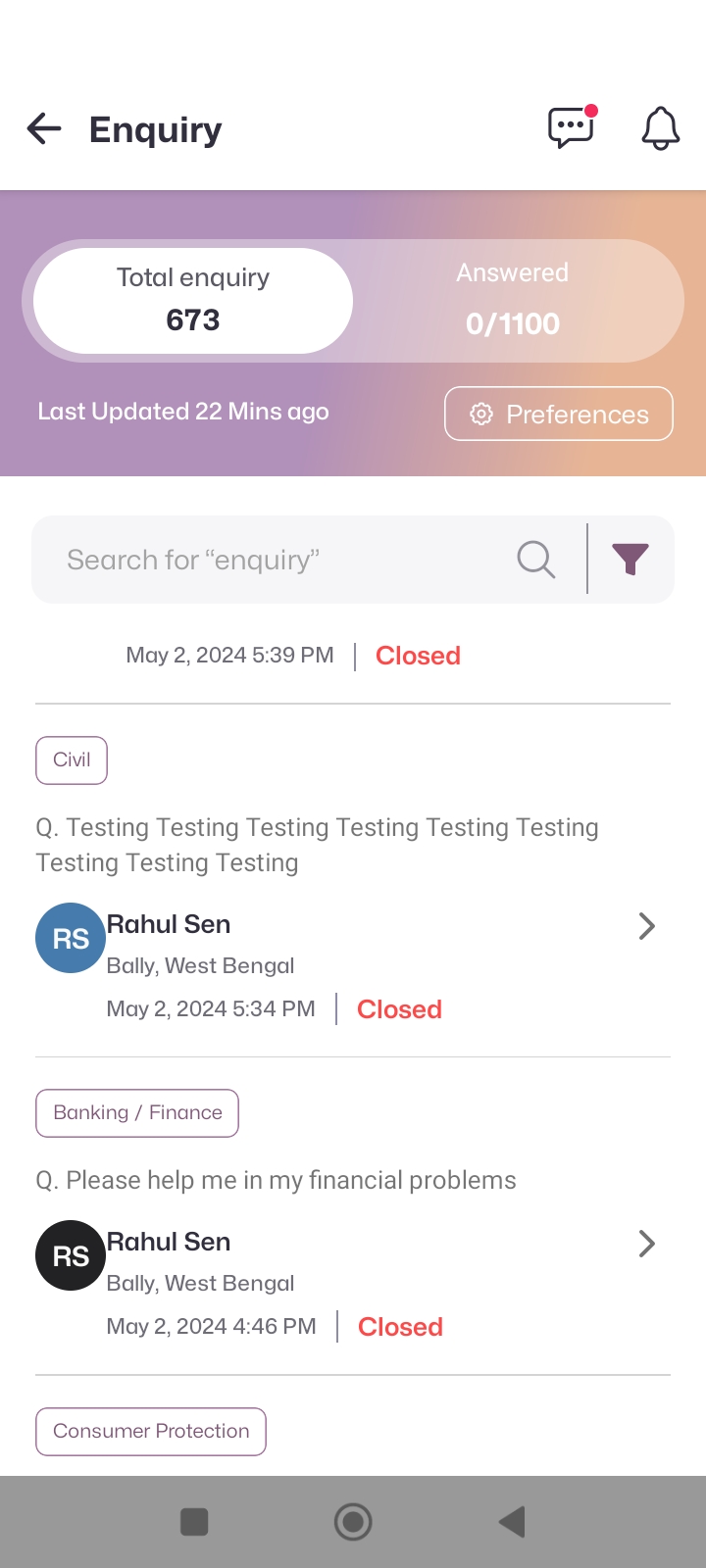706x1568 pixels.
Task: Tap the search for enquiry field
Action: click(x=284, y=560)
